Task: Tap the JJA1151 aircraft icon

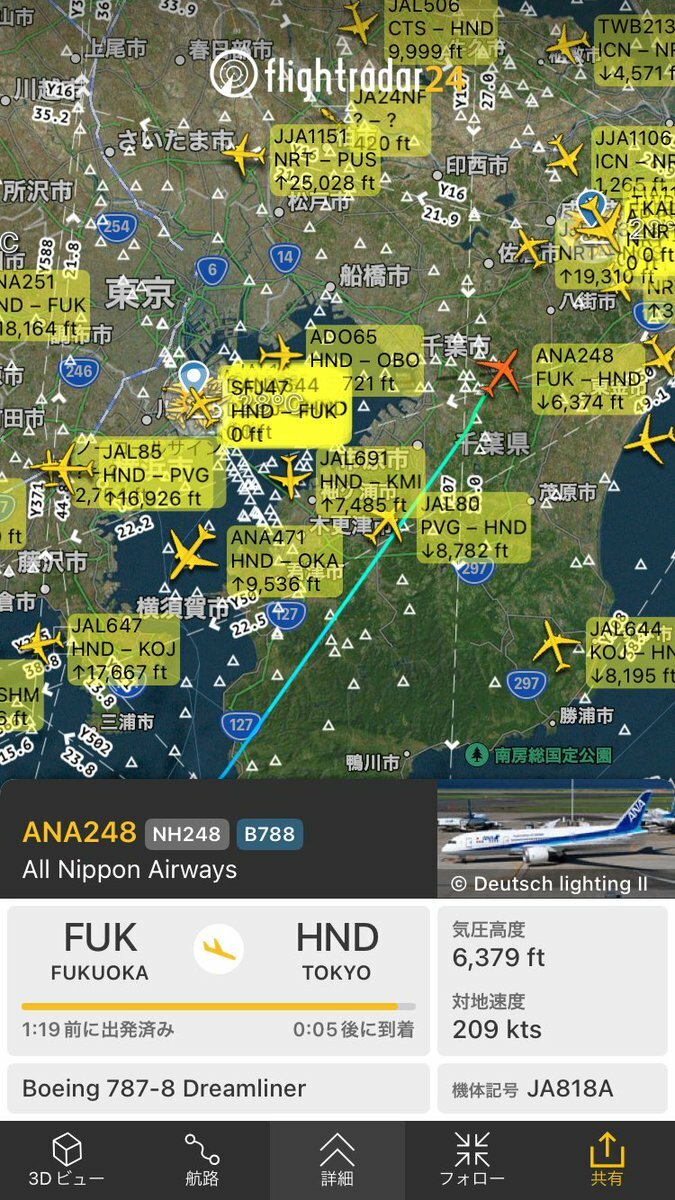Action: pos(245,154)
